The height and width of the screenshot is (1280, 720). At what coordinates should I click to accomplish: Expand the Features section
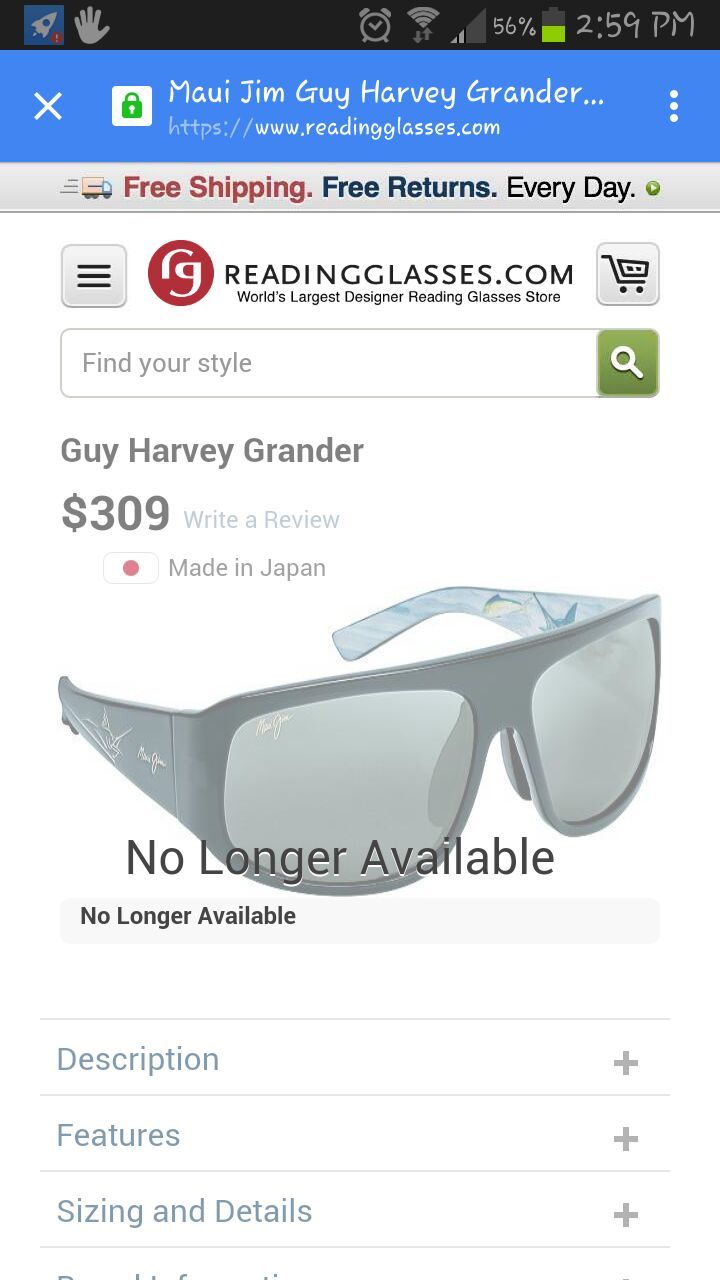click(355, 1135)
